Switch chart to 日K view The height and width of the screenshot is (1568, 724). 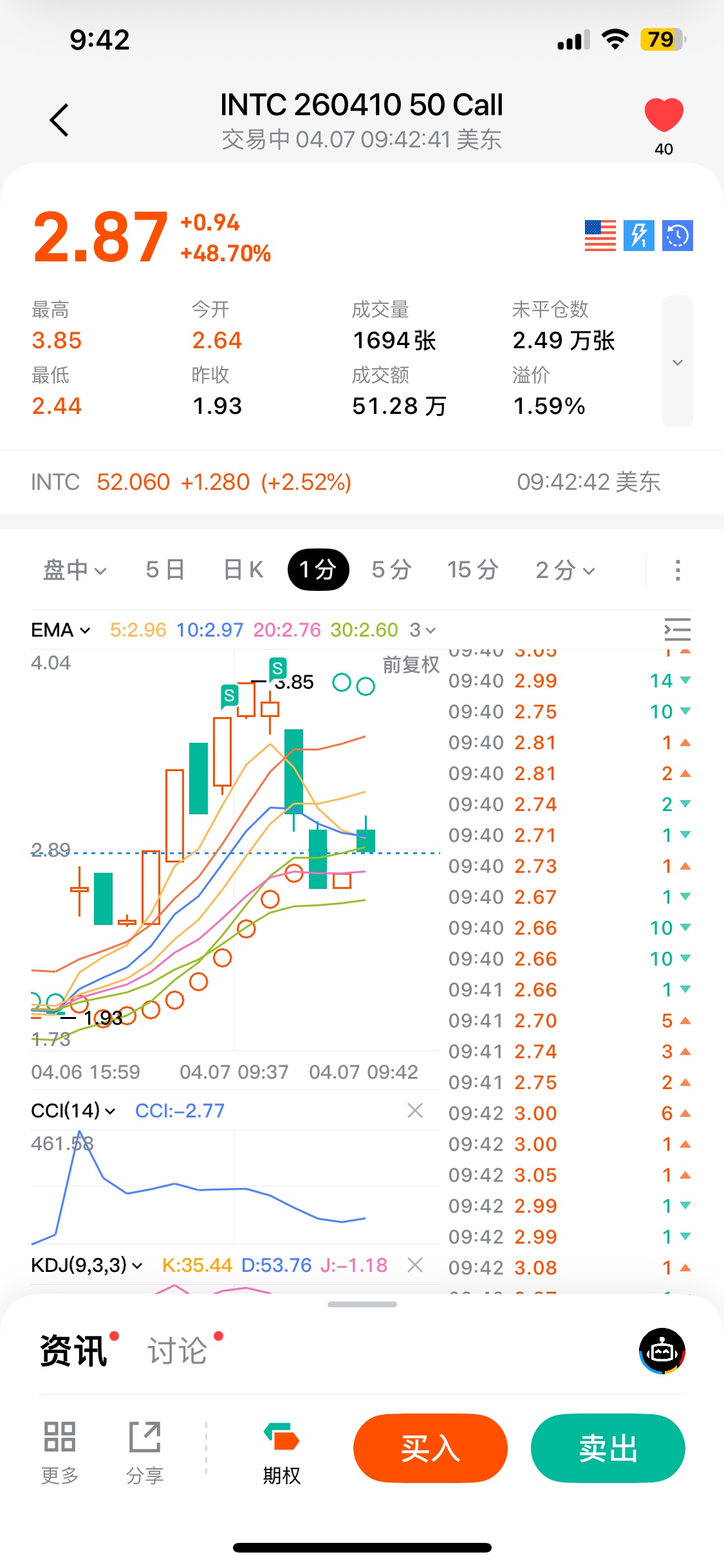(x=243, y=570)
